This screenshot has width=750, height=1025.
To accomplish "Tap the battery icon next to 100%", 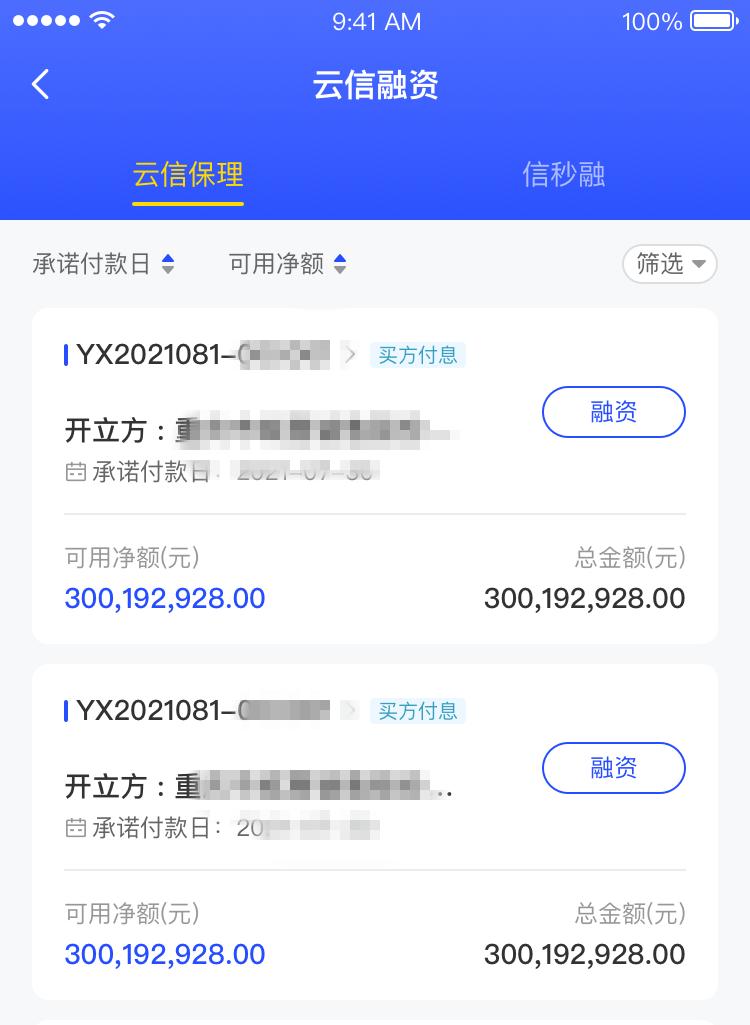I will click(x=713, y=20).
